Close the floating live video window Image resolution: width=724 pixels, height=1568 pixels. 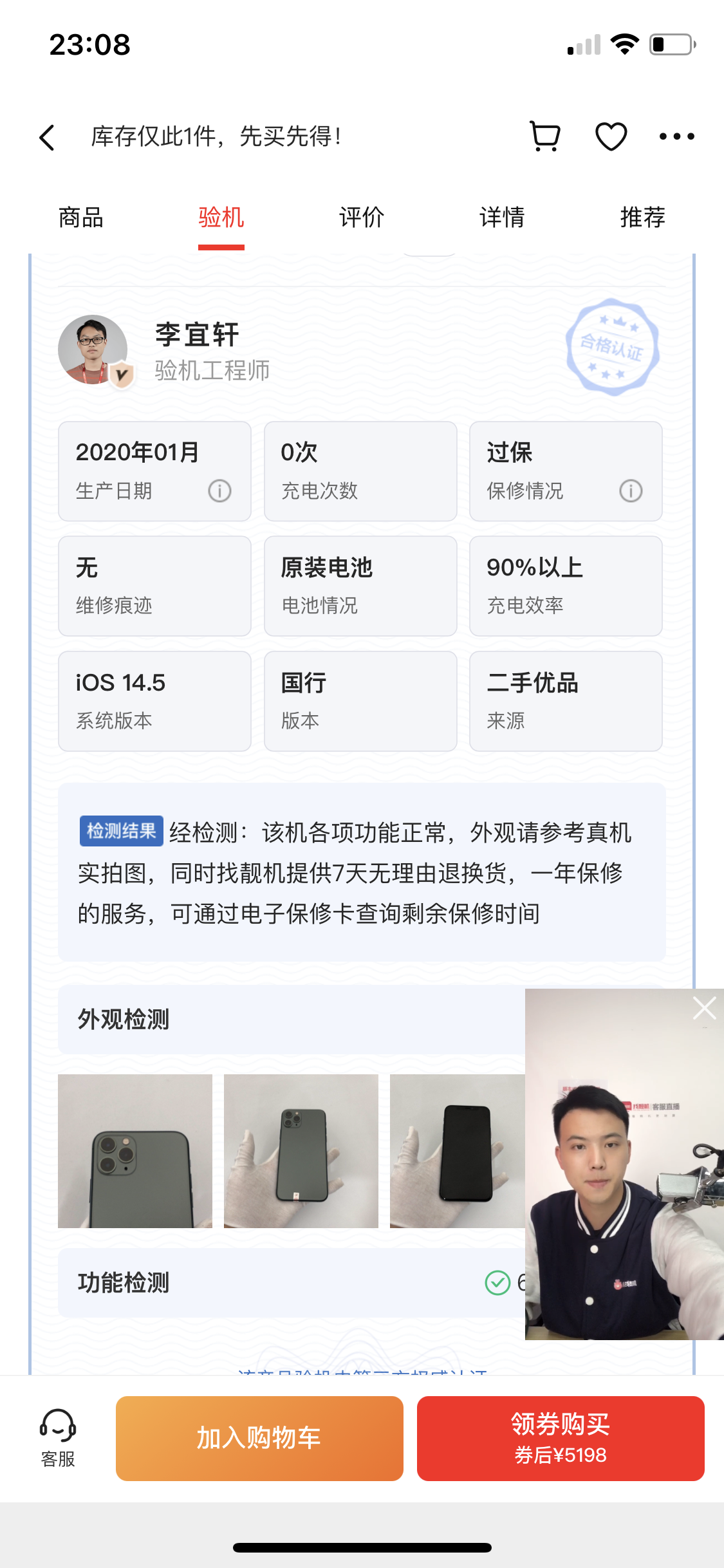[x=704, y=1008]
